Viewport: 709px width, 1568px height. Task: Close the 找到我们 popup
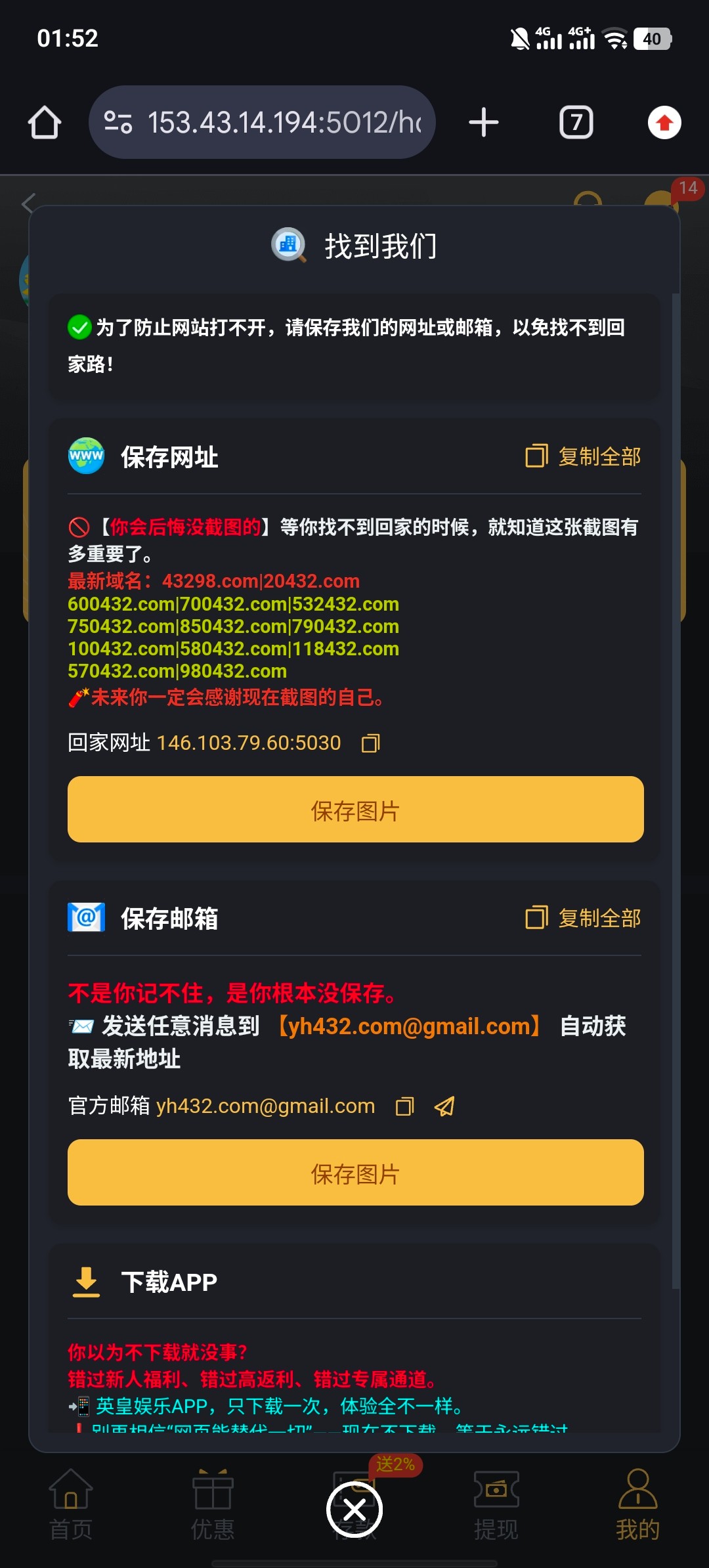(x=354, y=1510)
